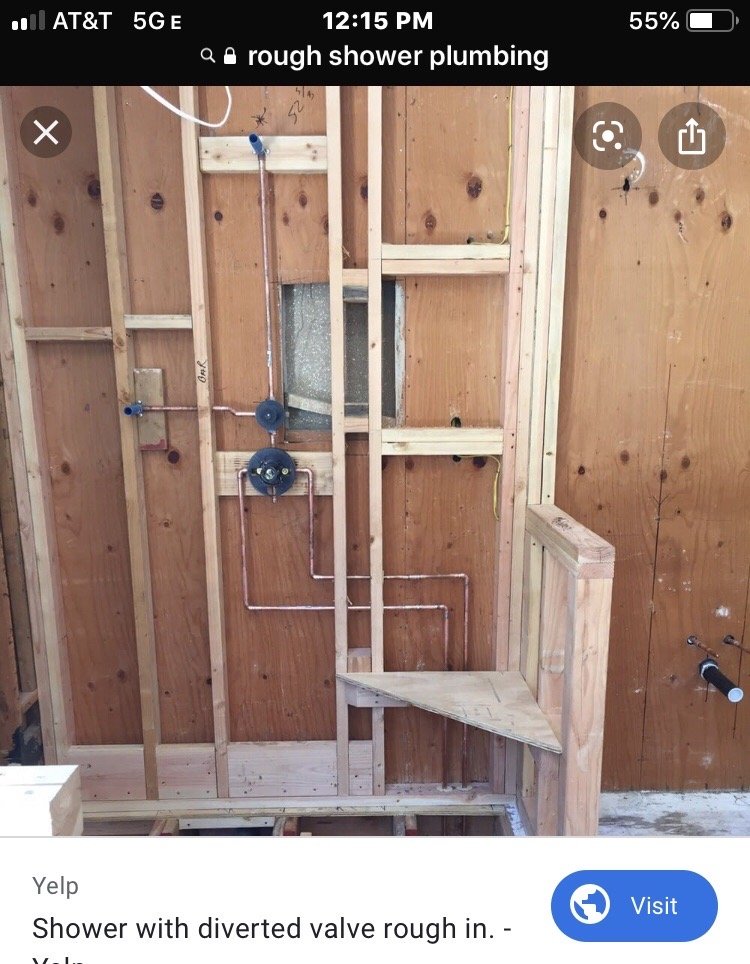
Task: Open the rough shower plumbing search query
Action: pyautogui.click(x=398, y=57)
